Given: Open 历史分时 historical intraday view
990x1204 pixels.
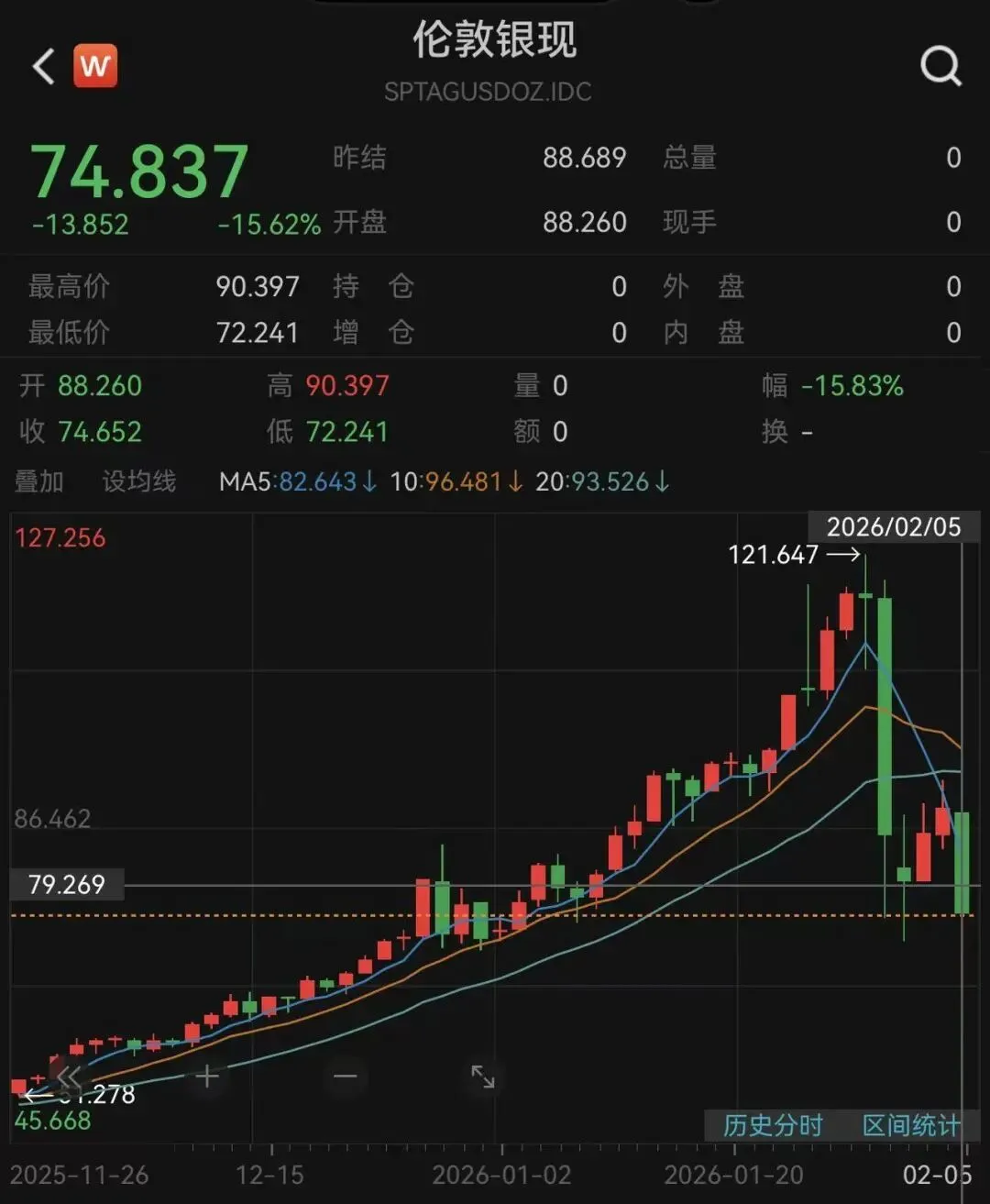Looking at the screenshot, I should [773, 1125].
